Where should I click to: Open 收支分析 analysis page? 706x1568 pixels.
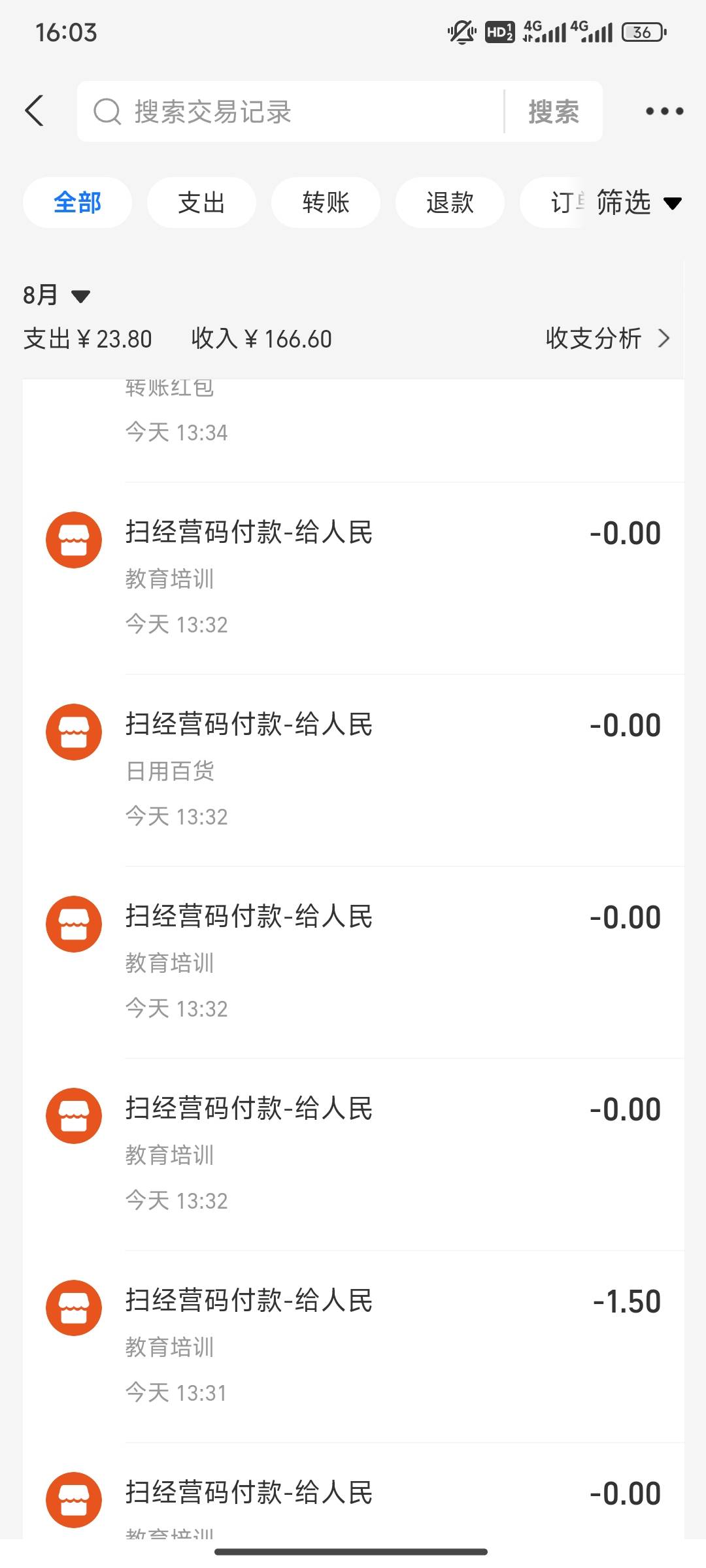coord(608,338)
